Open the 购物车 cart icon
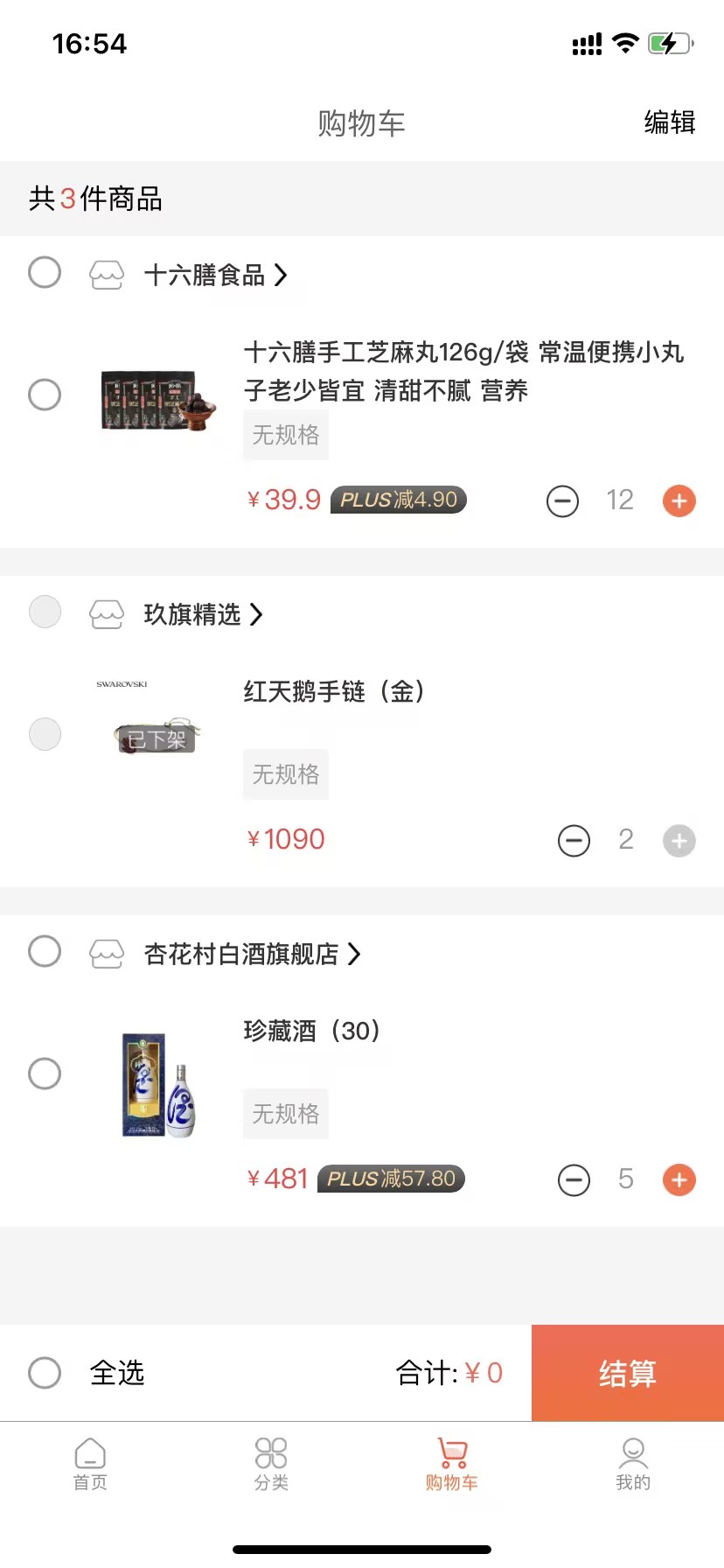This screenshot has width=724, height=1568. coord(452,1451)
